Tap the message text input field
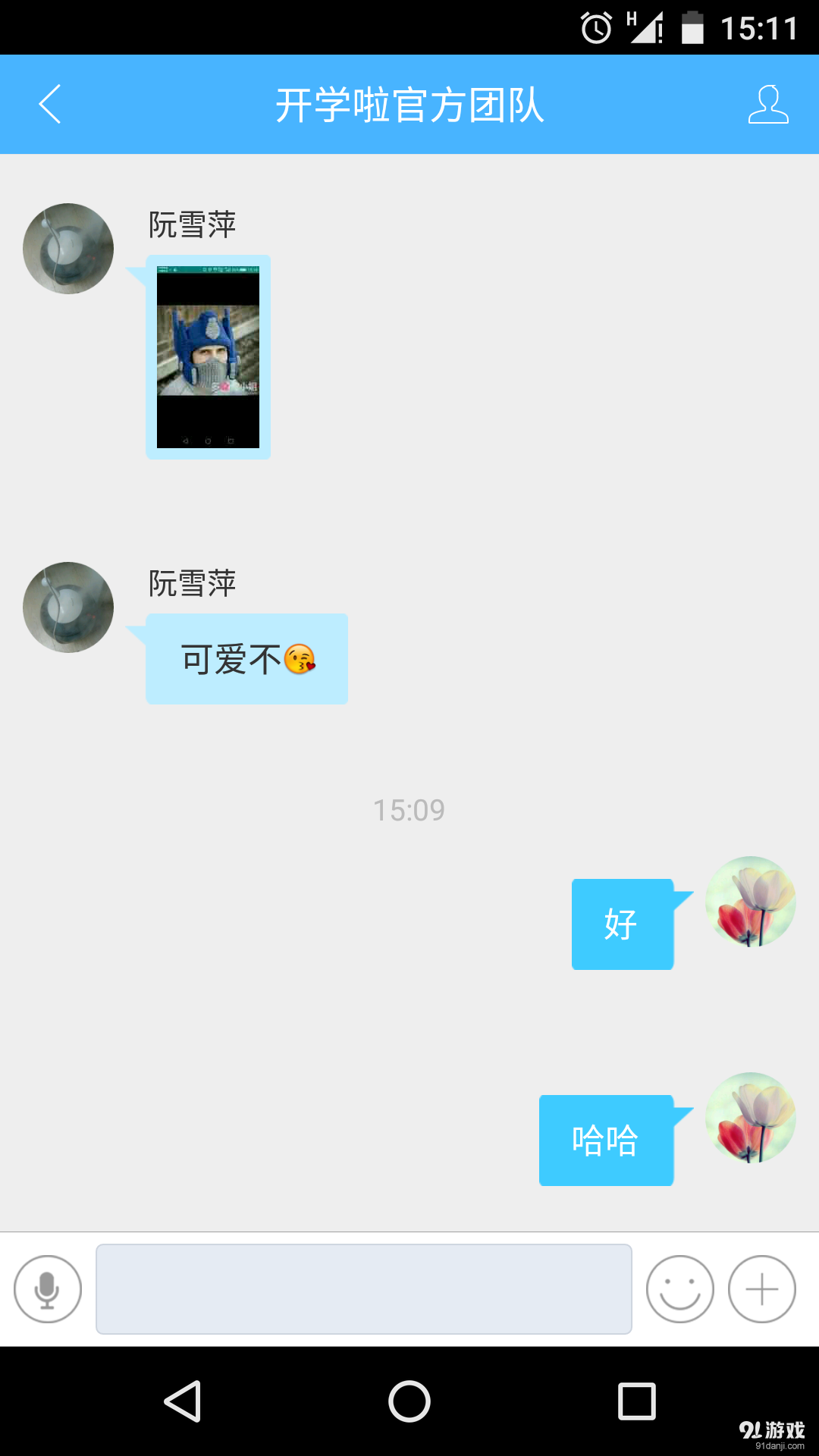This screenshot has width=819, height=1456. click(x=362, y=1288)
